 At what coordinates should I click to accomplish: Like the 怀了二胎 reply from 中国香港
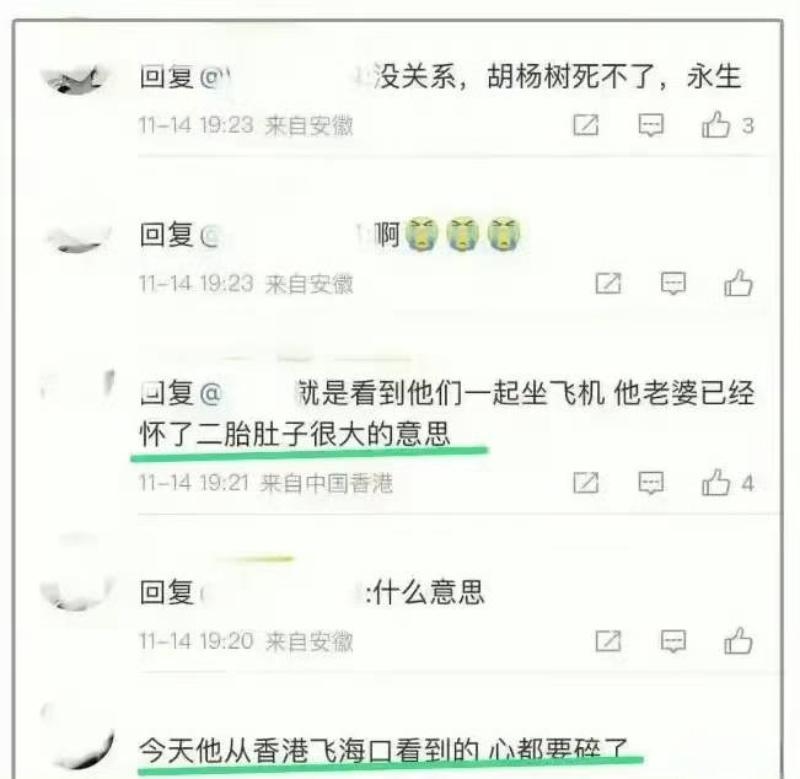(716, 483)
